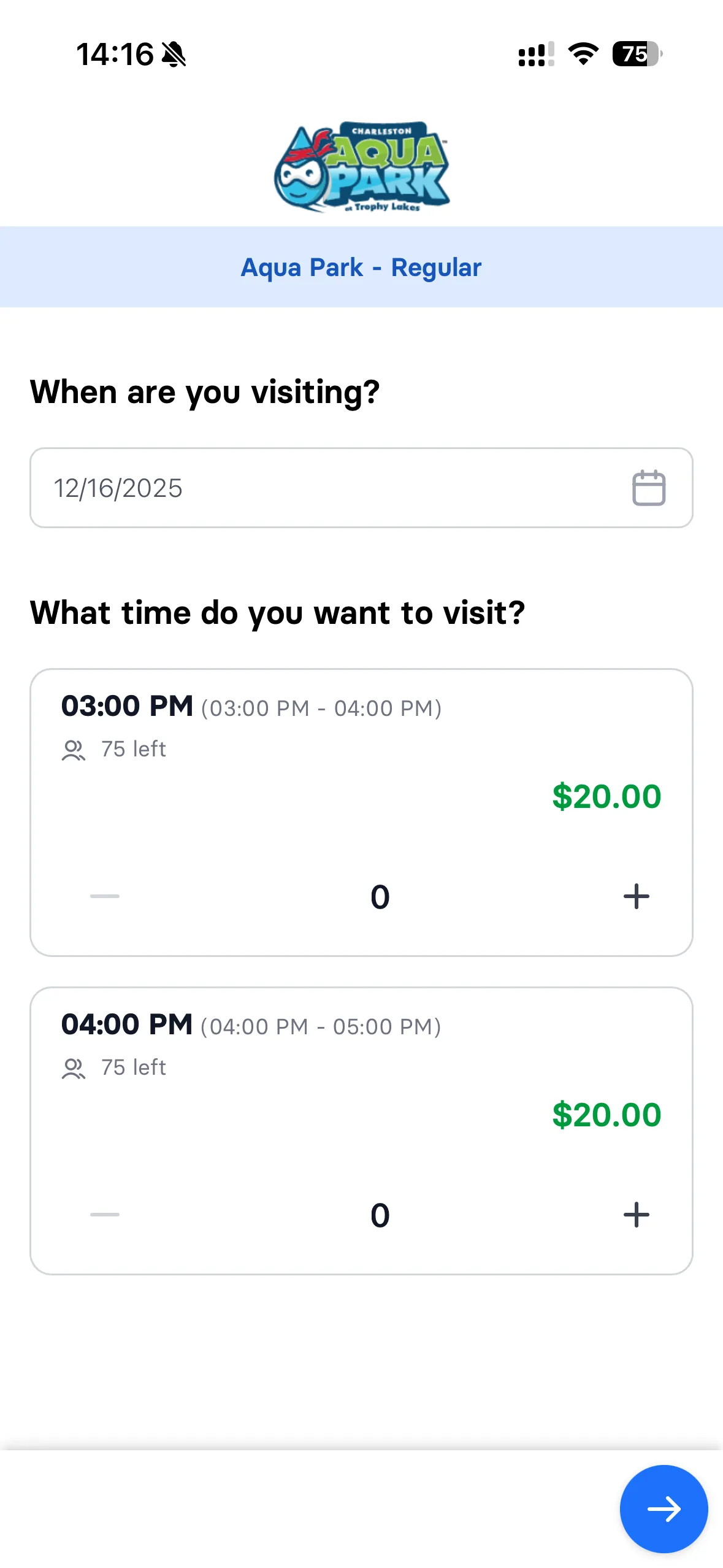Click the $20.00 price for 04:00 PM
The width and height of the screenshot is (723, 1568).
[607, 1113]
